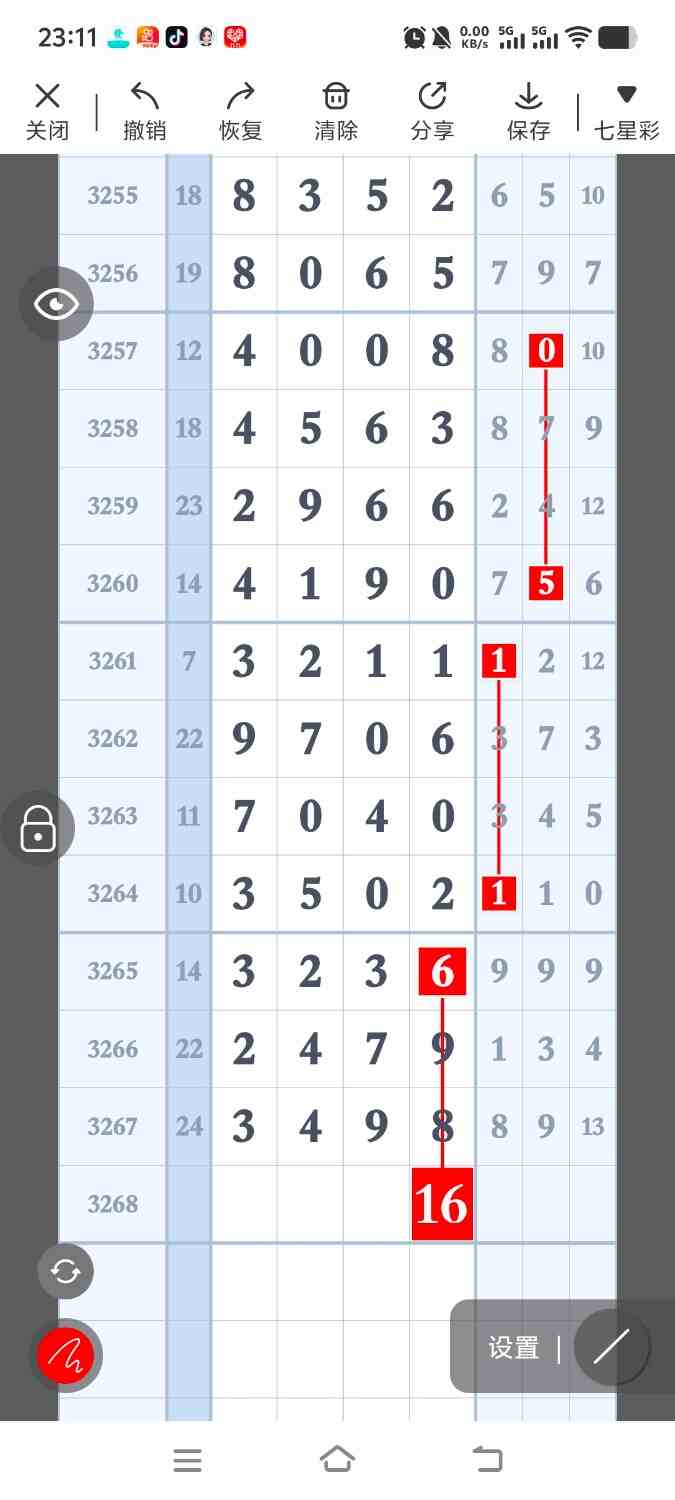Viewport: 675px width, 1500px height.
Task: Undo the last drawing action
Action: click(144, 111)
